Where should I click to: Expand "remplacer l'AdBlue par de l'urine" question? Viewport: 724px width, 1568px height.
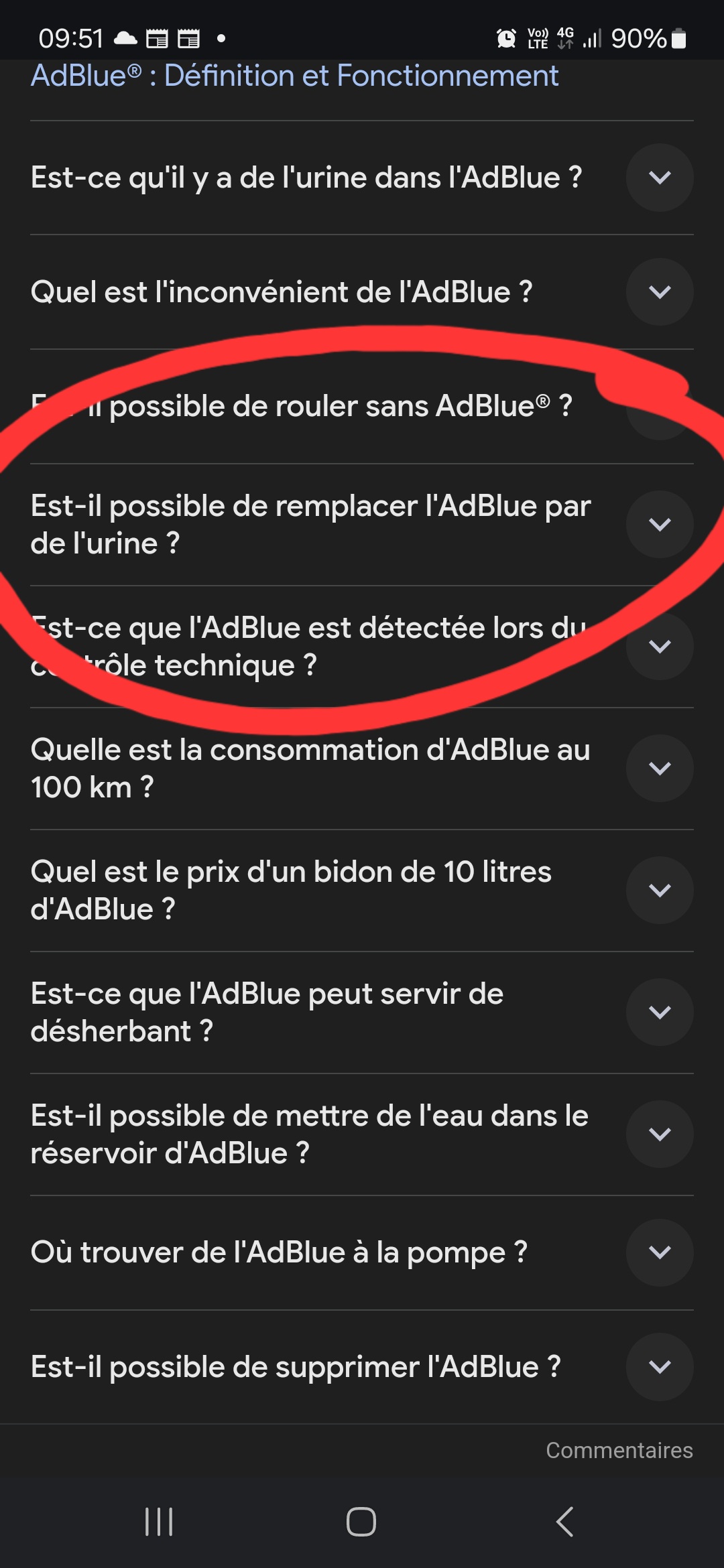tap(362, 525)
